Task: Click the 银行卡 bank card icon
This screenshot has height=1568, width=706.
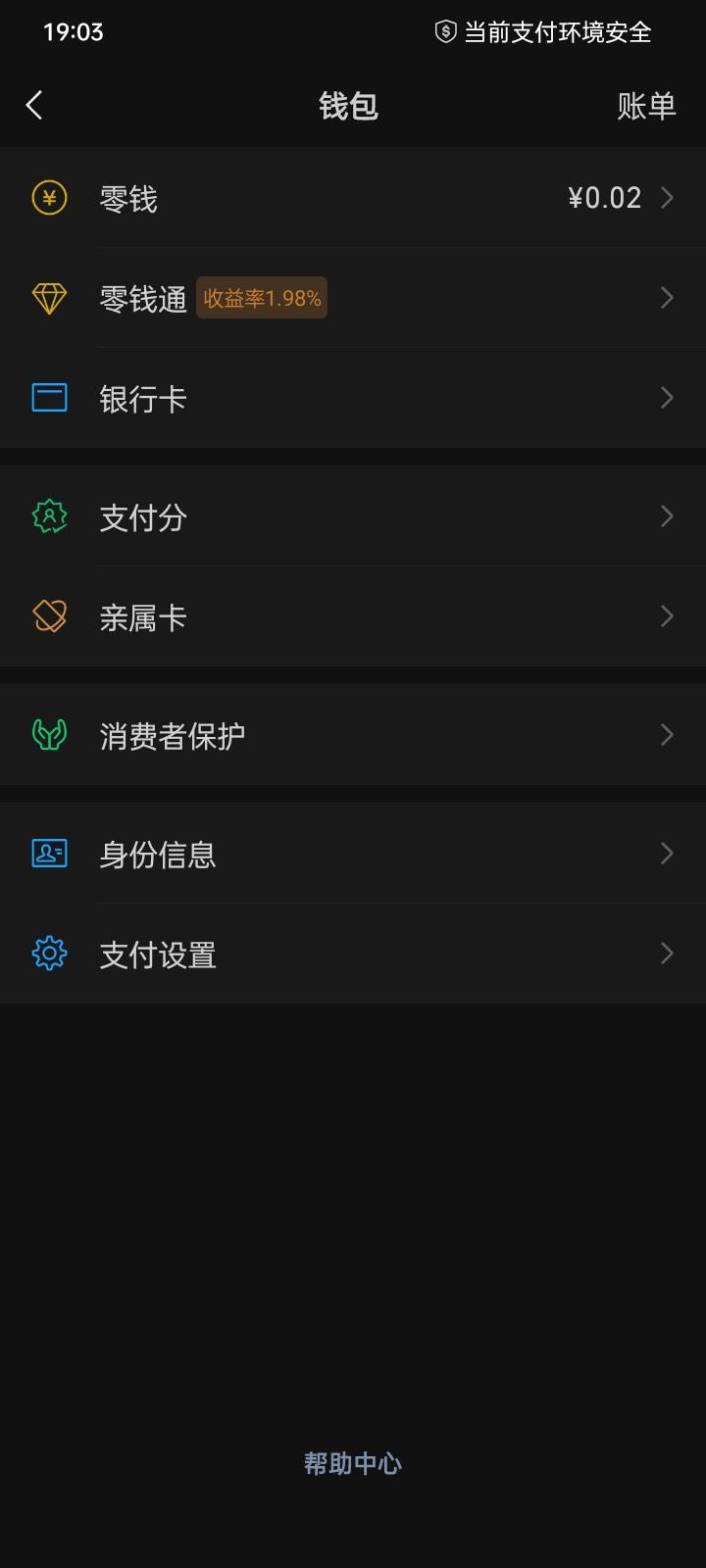Action: [x=49, y=397]
